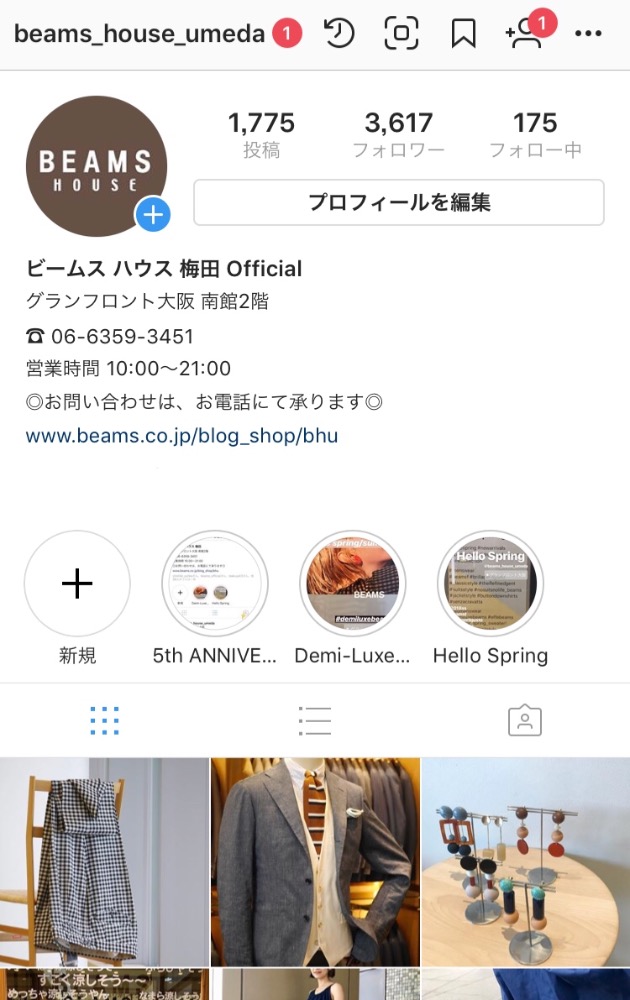630x1000 pixels.
Task: Open the 5th ANNIVE... highlight
Action: (x=215, y=583)
